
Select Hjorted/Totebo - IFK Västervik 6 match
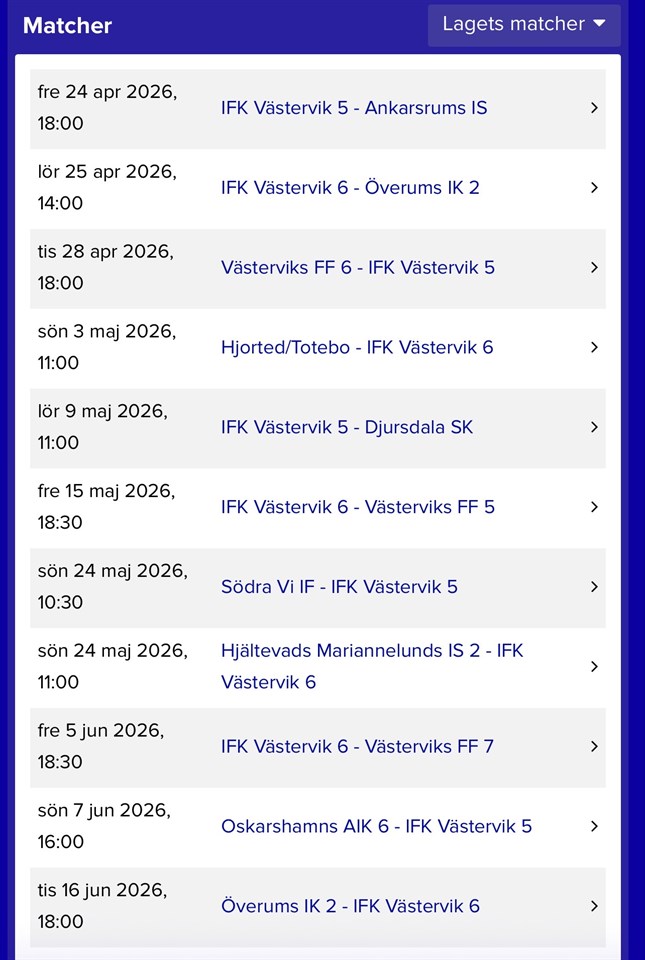(318, 348)
